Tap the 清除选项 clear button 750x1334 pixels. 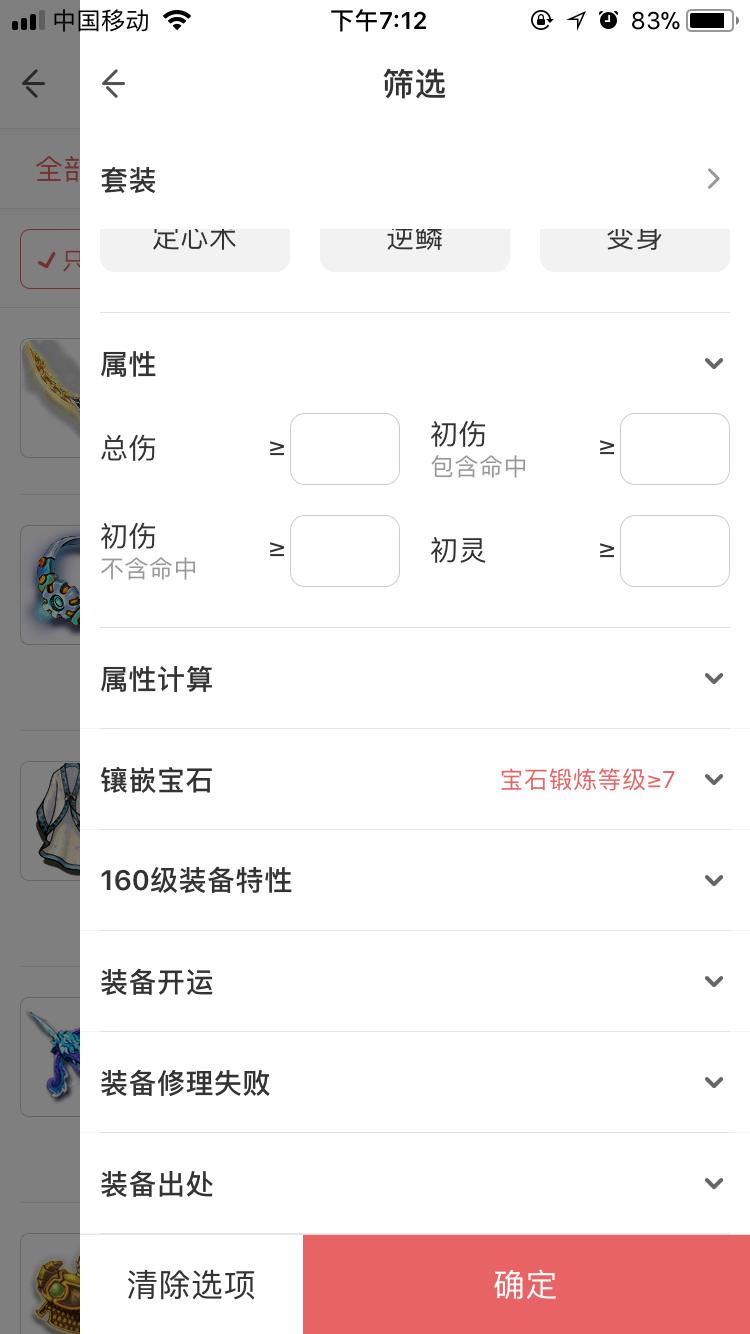190,1285
